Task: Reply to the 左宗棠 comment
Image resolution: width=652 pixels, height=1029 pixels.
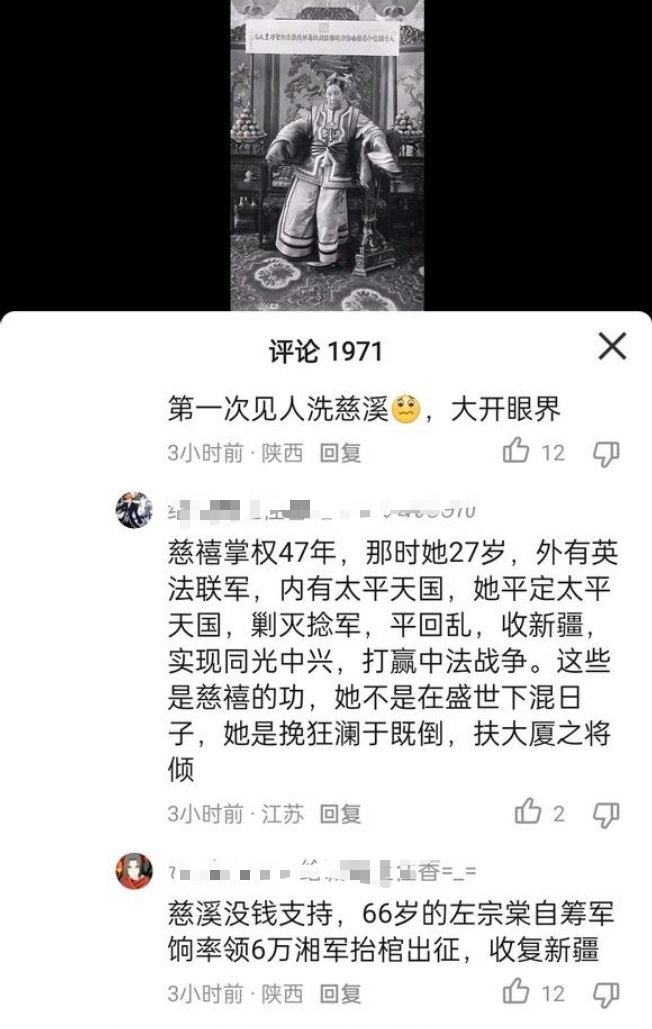Action: point(340,994)
